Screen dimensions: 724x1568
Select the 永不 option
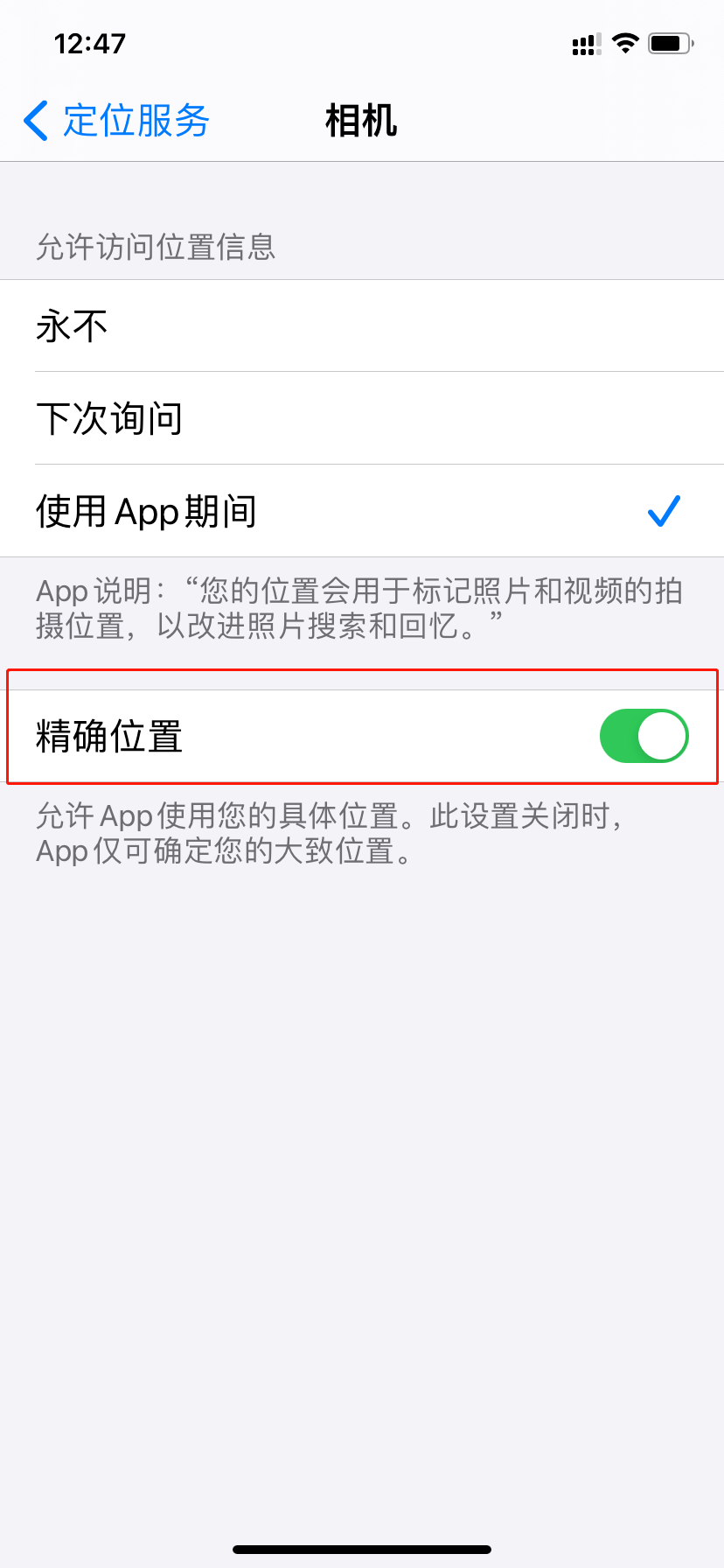point(362,326)
